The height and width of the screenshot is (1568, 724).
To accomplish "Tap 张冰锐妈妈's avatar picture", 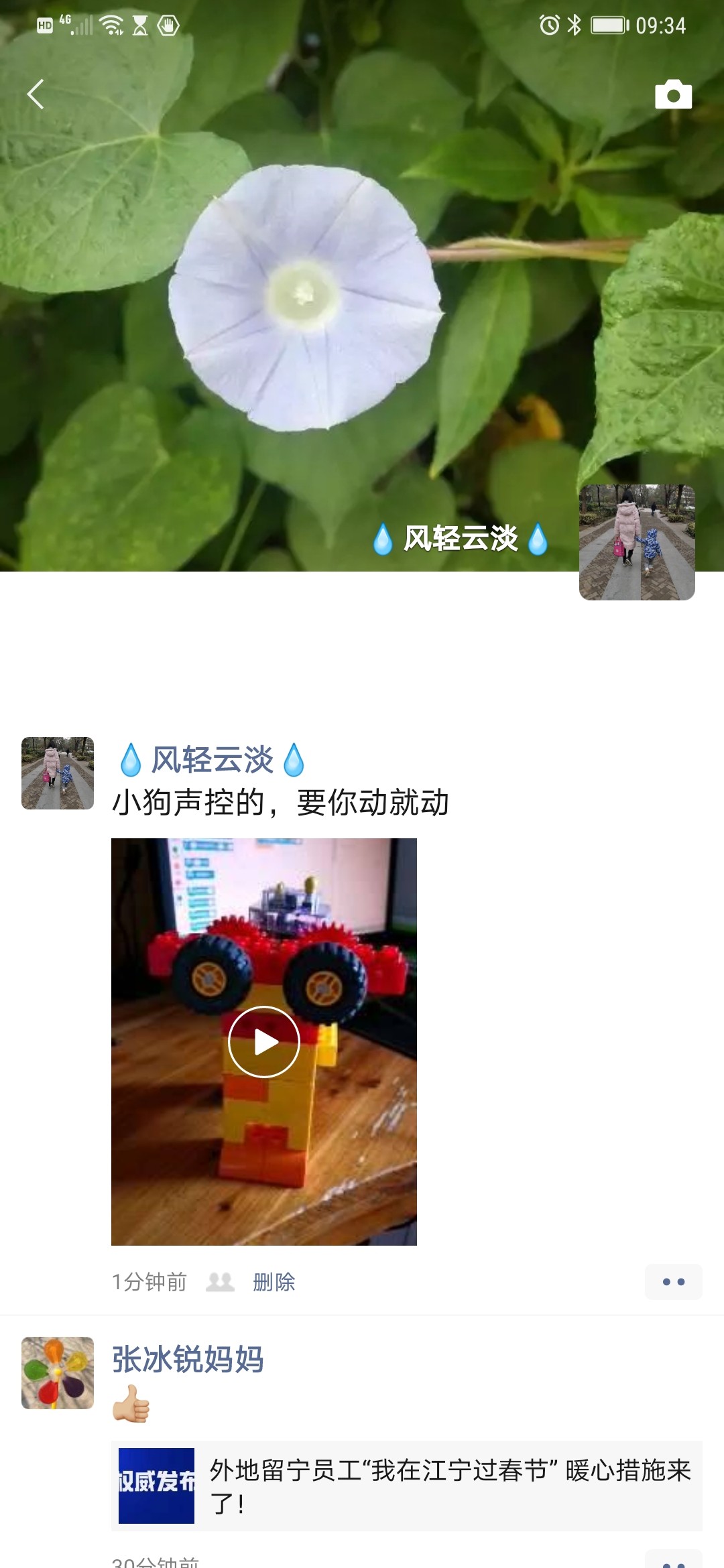I will click(x=58, y=1373).
